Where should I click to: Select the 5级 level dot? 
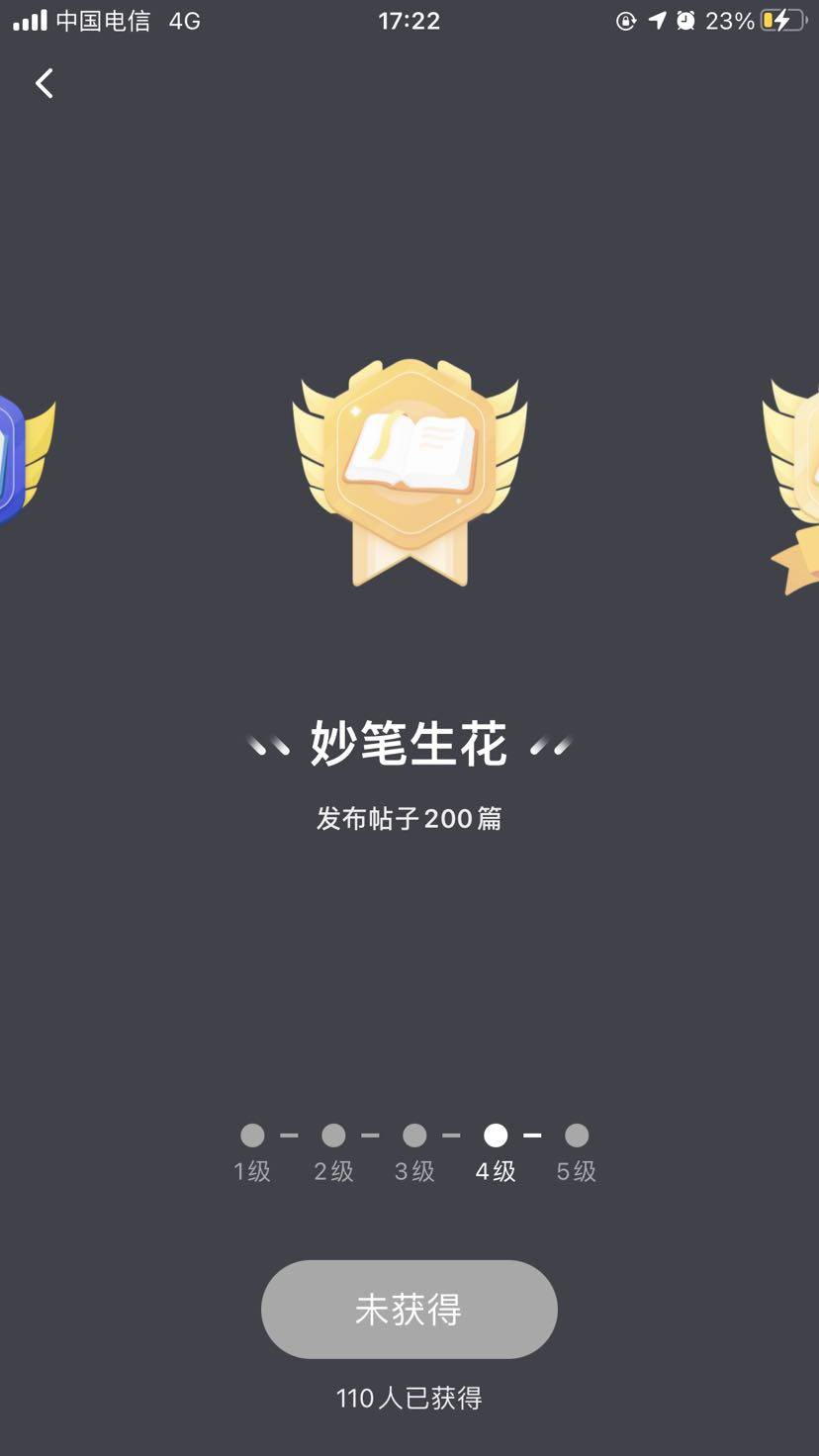click(x=577, y=1136)
